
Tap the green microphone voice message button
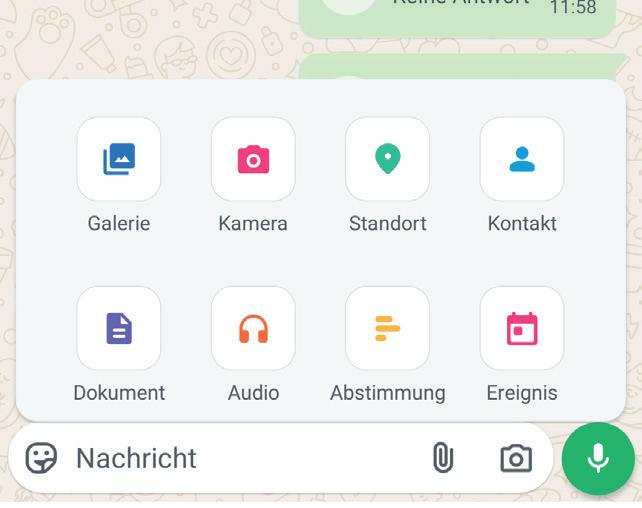coord(598,458)
